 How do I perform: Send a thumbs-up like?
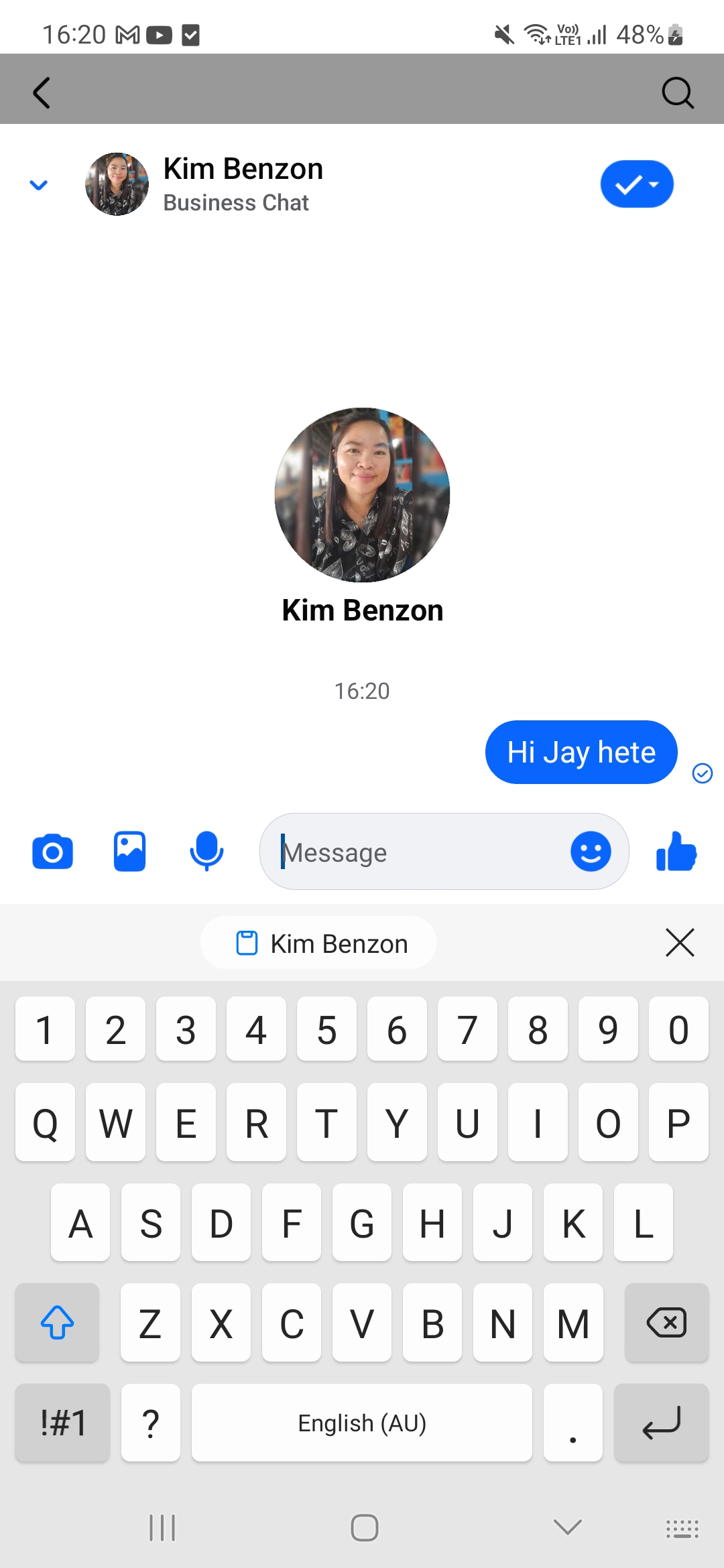tap(676, 852)
